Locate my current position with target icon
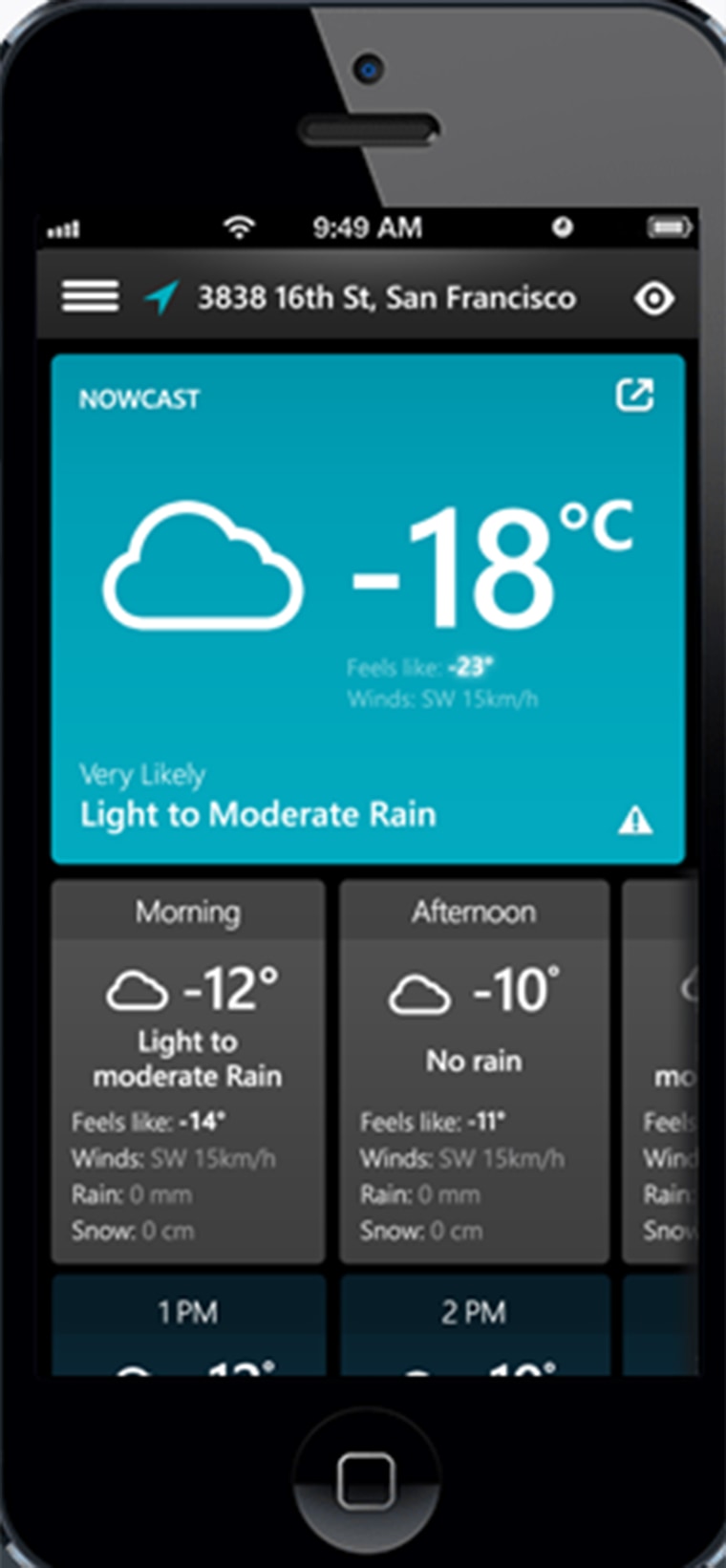 (x=654, y=298)
